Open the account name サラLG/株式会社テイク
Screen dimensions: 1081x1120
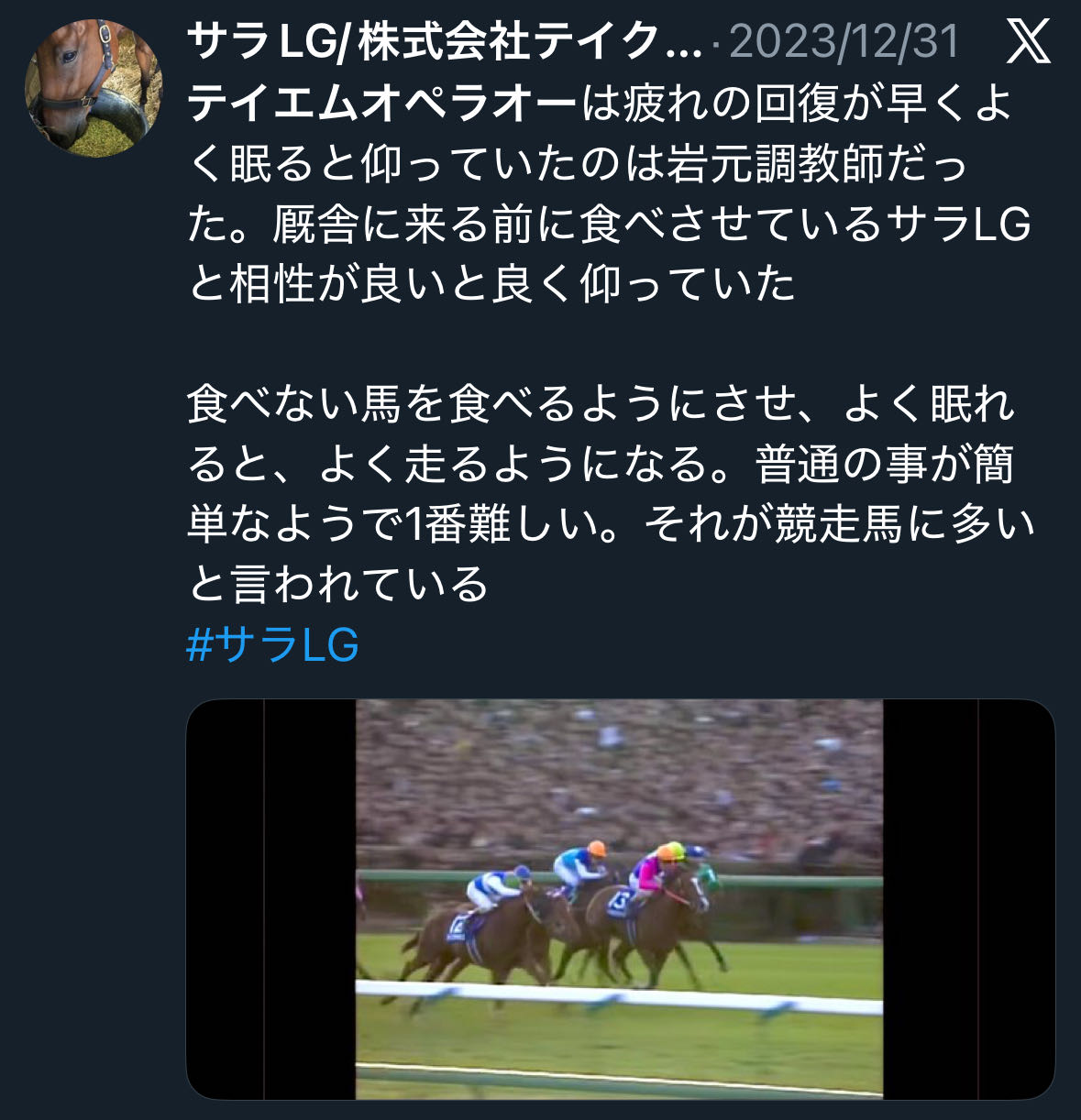[444, 41]
